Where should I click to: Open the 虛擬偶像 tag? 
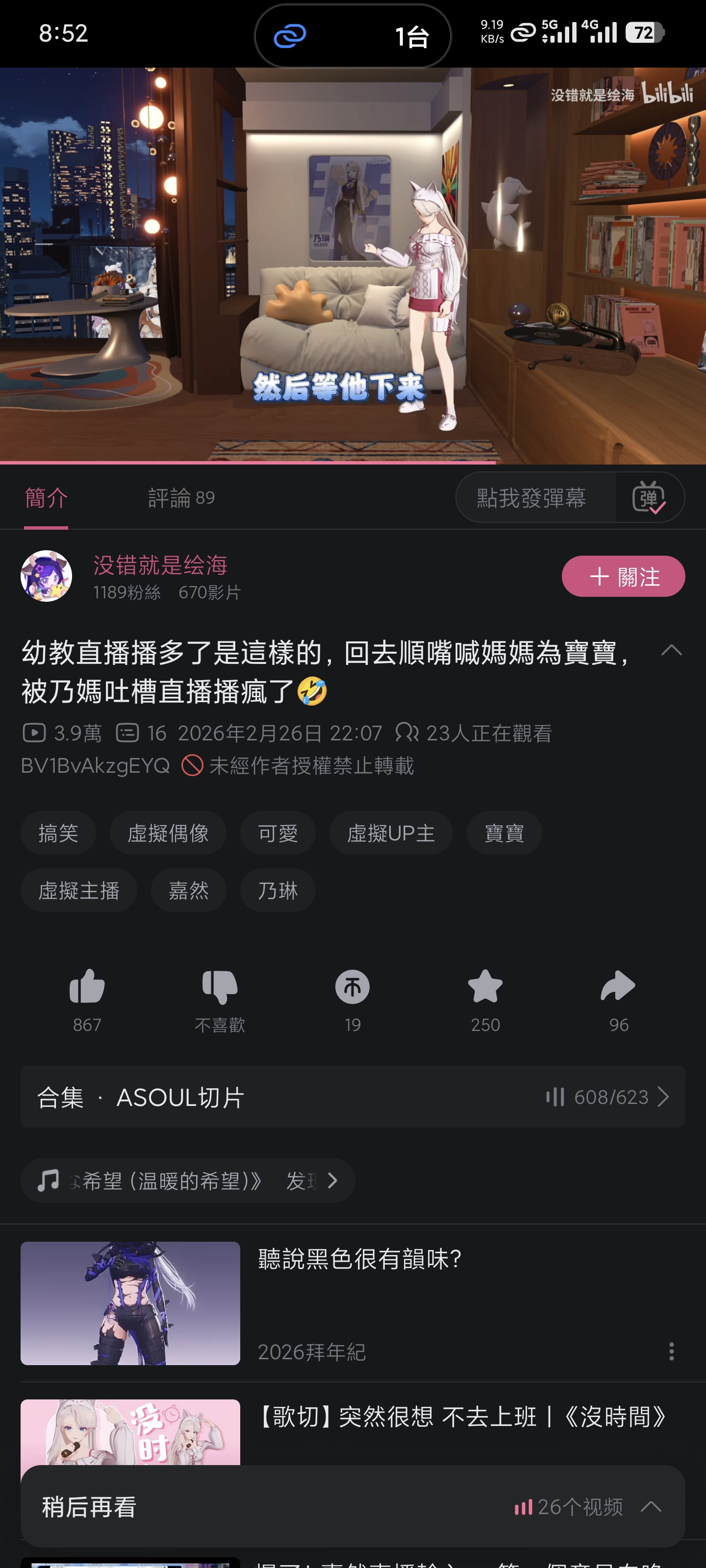click(168, 832)
